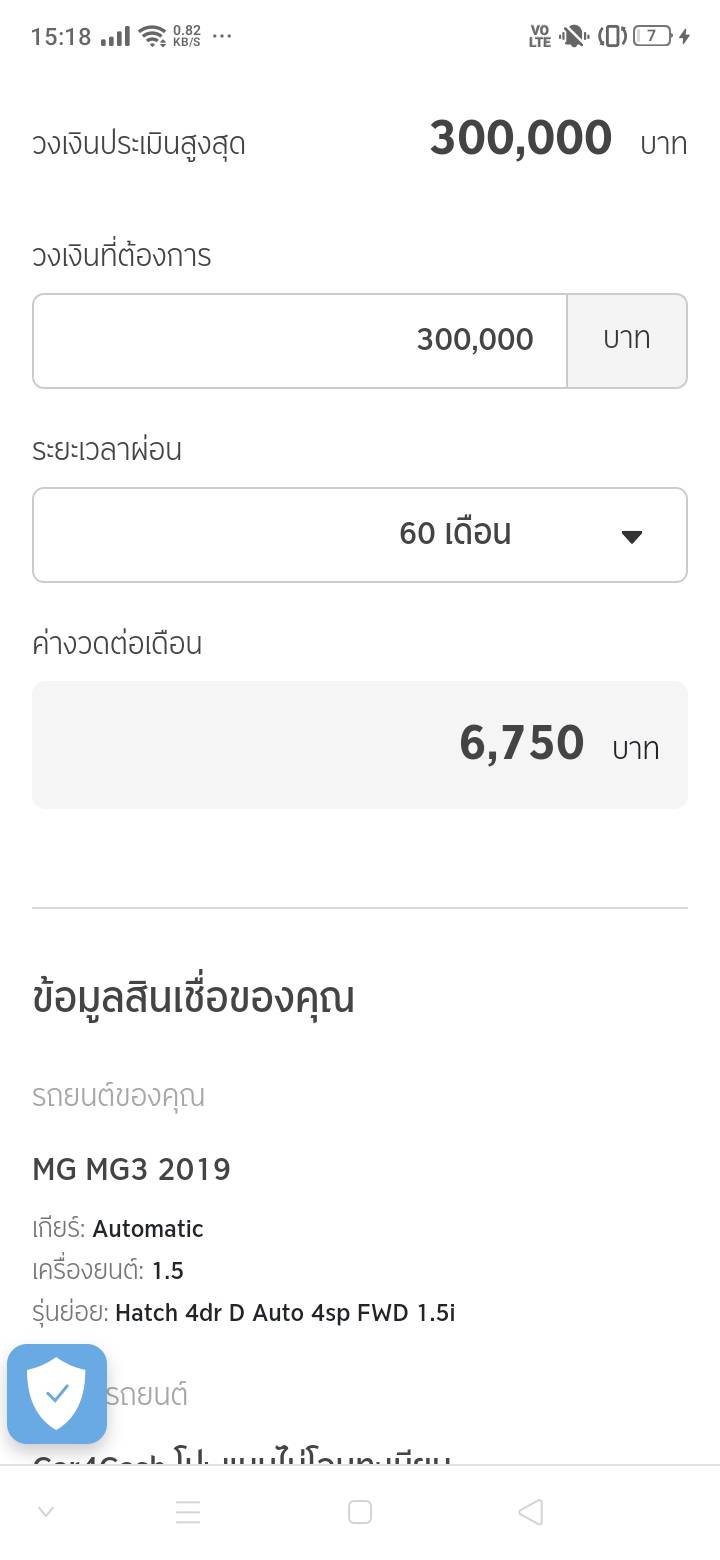Hide the navigation bar with down chevron

click(x=46, y=1512)
